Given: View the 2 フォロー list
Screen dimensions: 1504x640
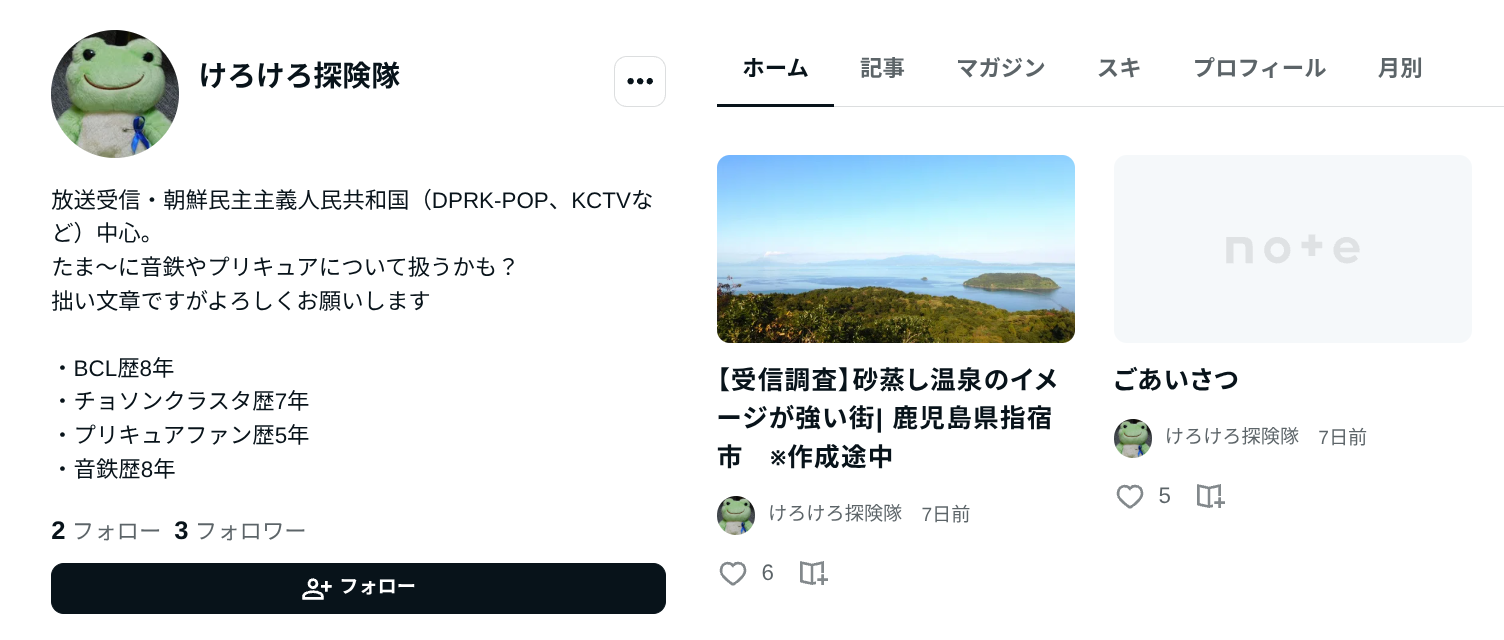Looking at the screenshot, I should (x=105, y=531).
